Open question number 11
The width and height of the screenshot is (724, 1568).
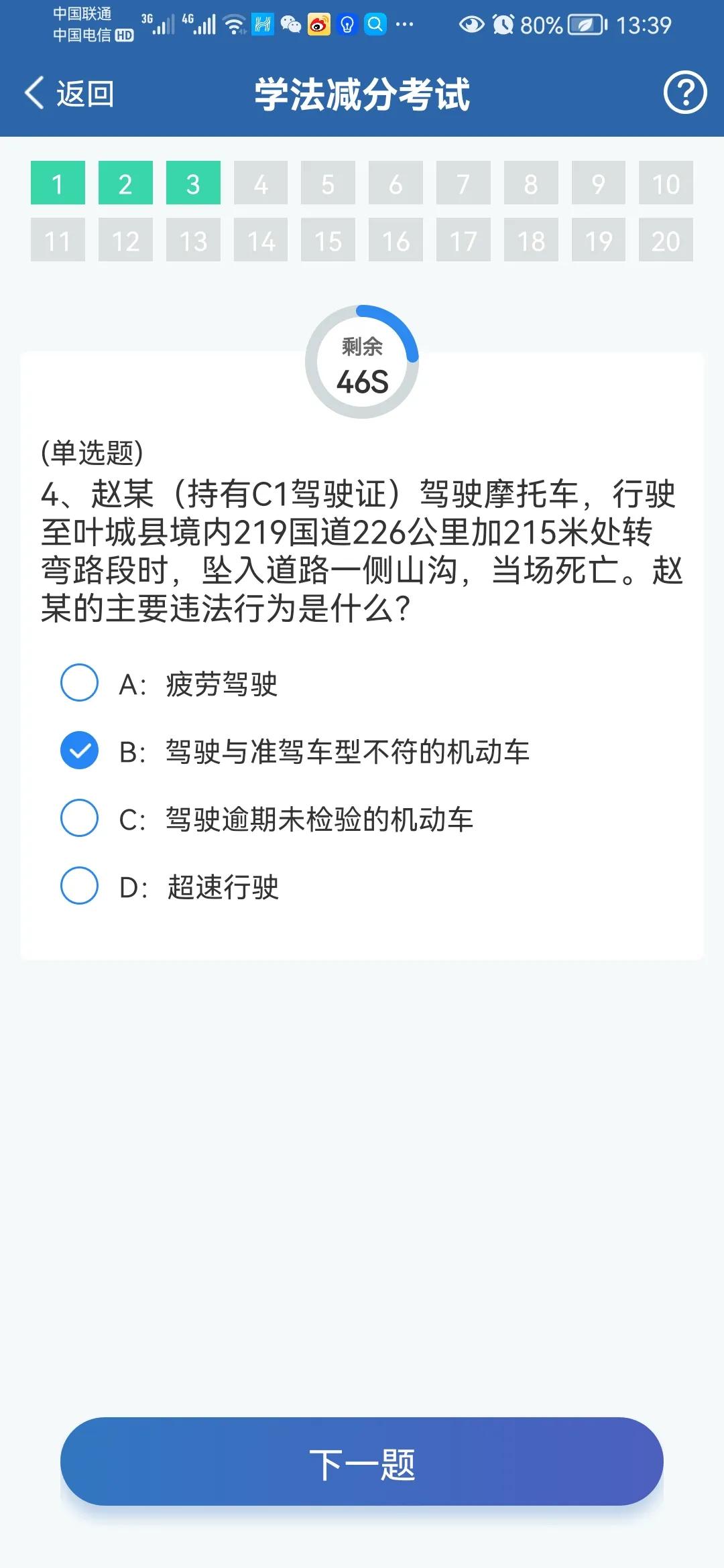pyautogui.click(x=58, y=240)
